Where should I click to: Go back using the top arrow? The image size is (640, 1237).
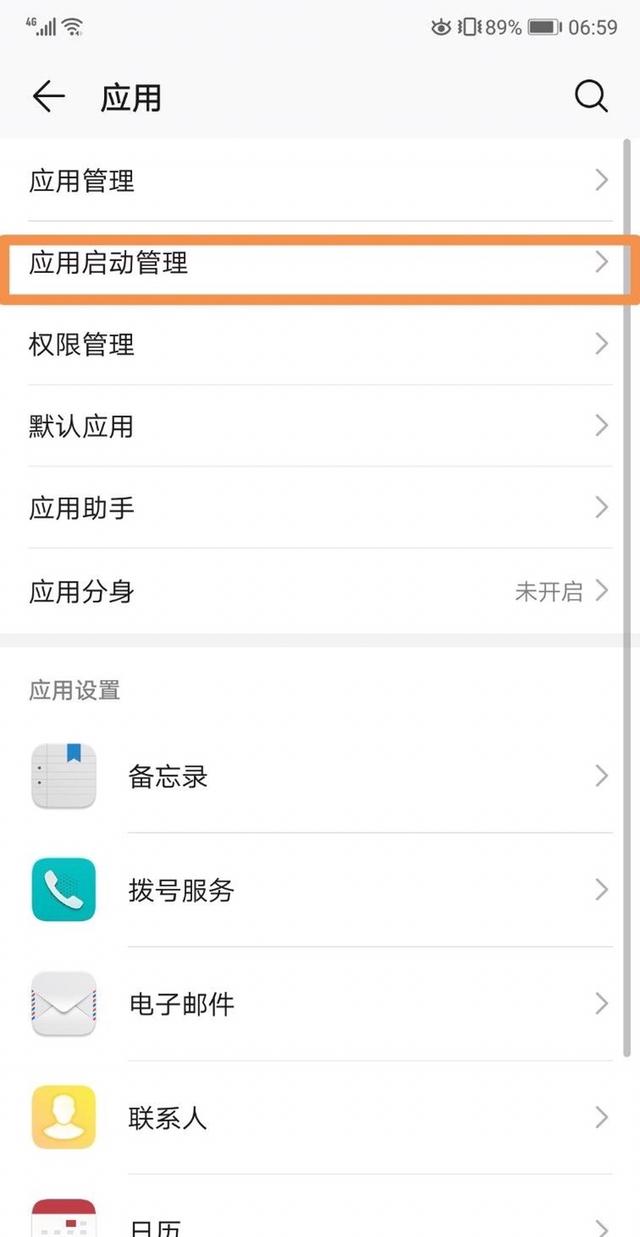(48, 97)
